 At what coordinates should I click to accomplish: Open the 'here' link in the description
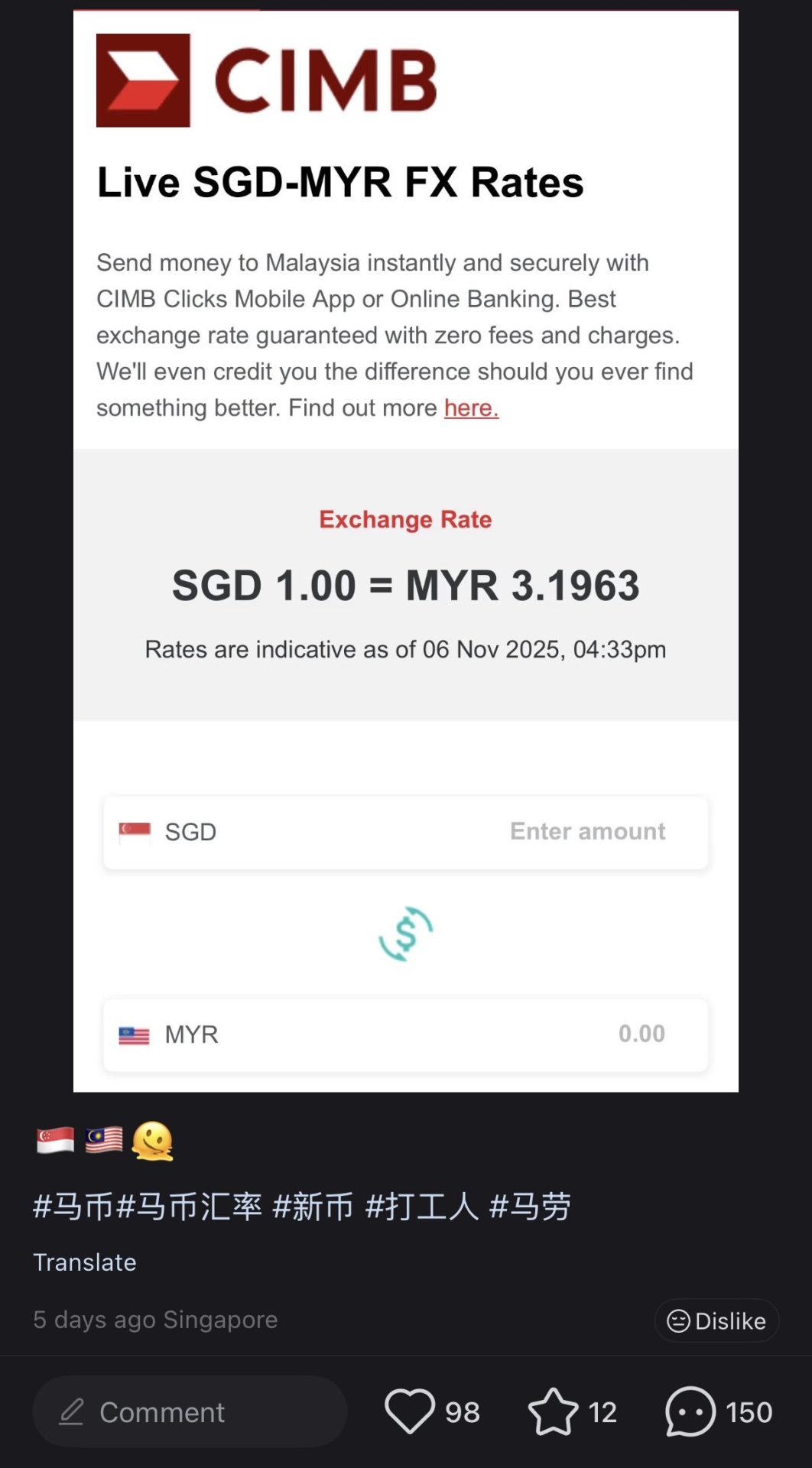click(470, 408)
